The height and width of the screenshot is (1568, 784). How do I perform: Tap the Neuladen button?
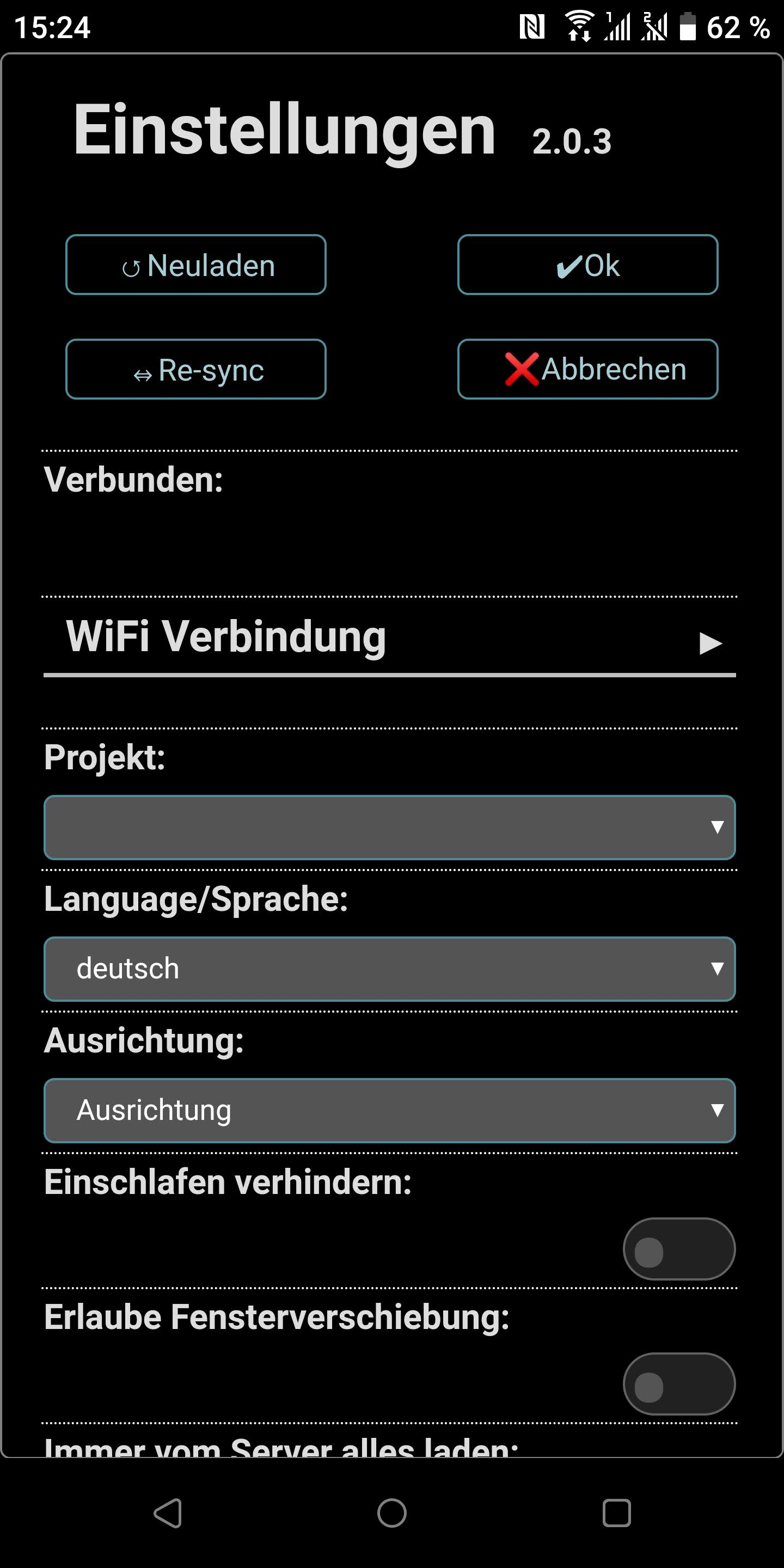[195, 265]
